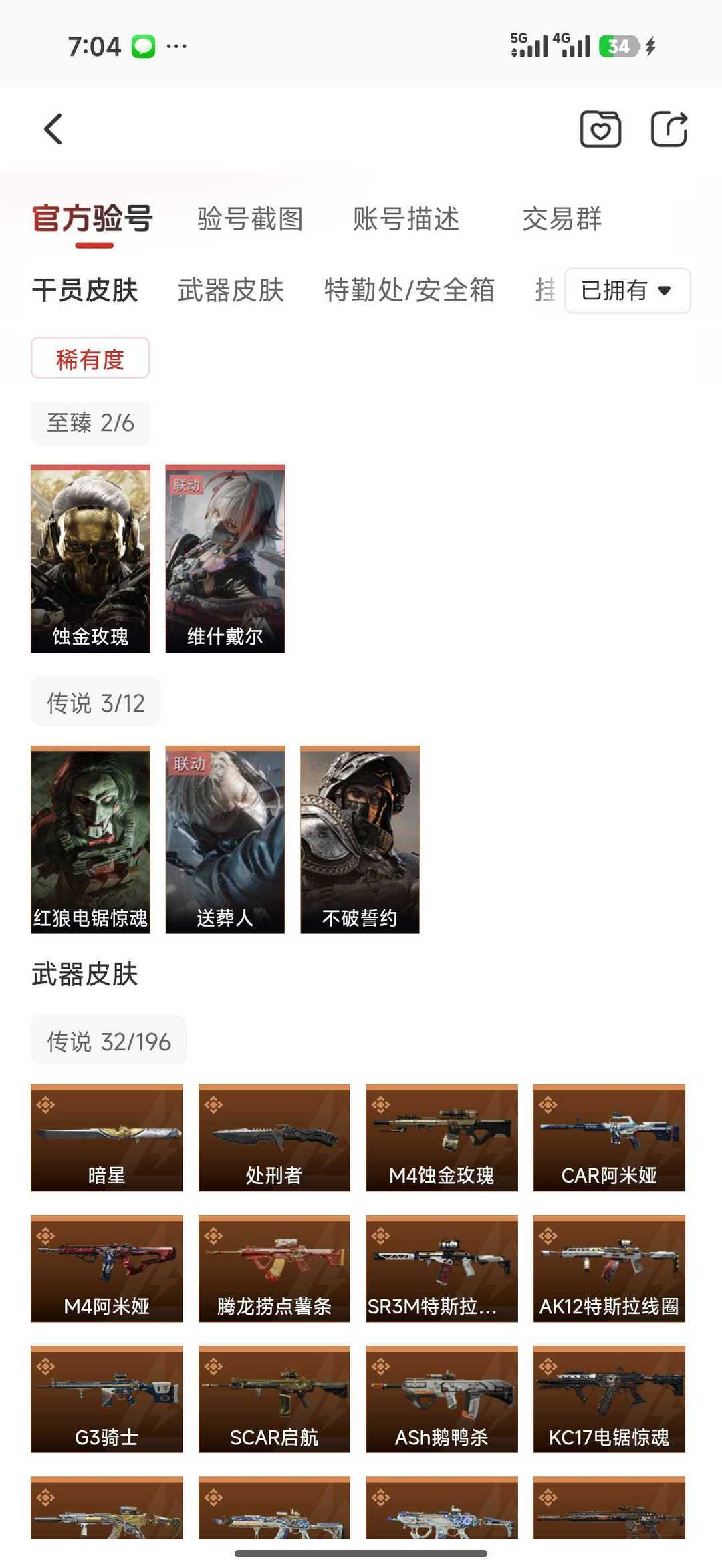Expand the 已拥有 dropdown filter

click(x=627, y=291)
